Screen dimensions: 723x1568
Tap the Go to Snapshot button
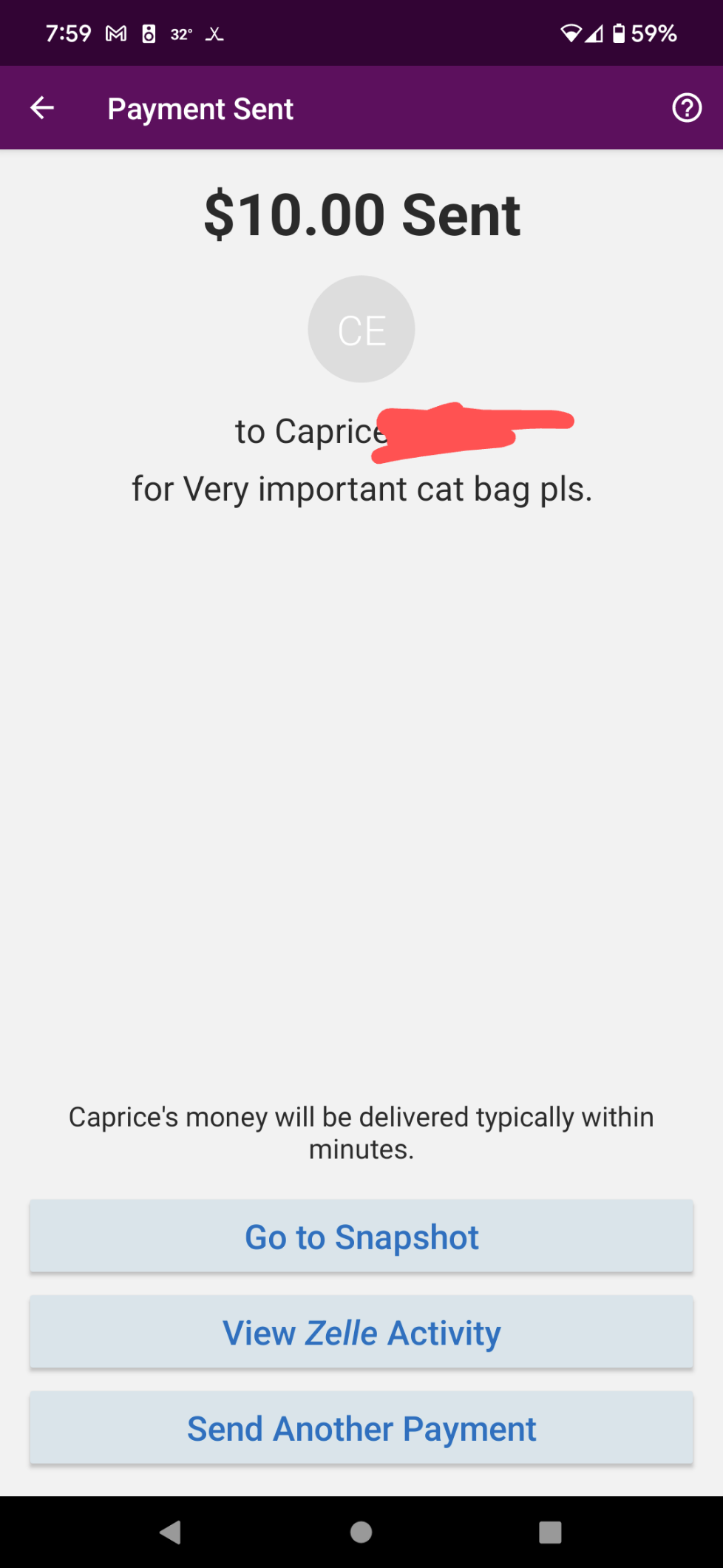[361, 1237]
